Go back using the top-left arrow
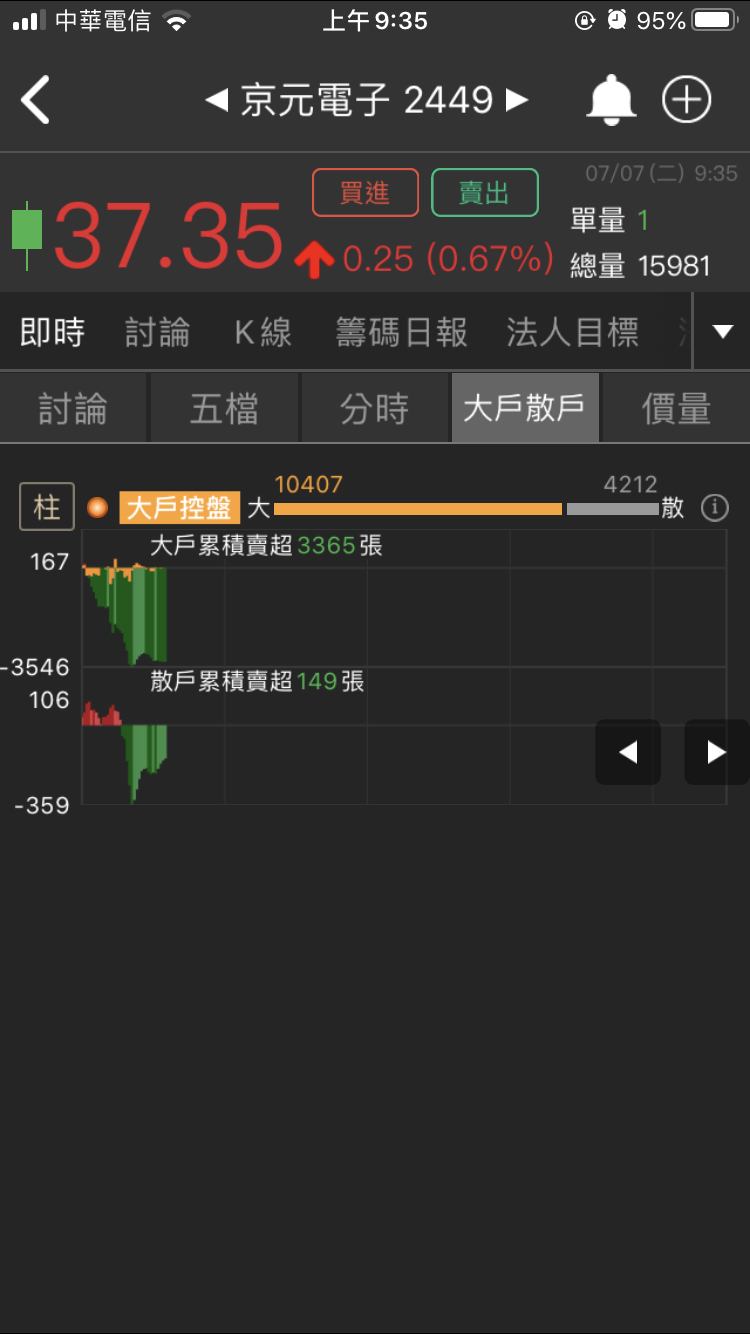This screenshot has width=750, height=1334. point(36,100)
